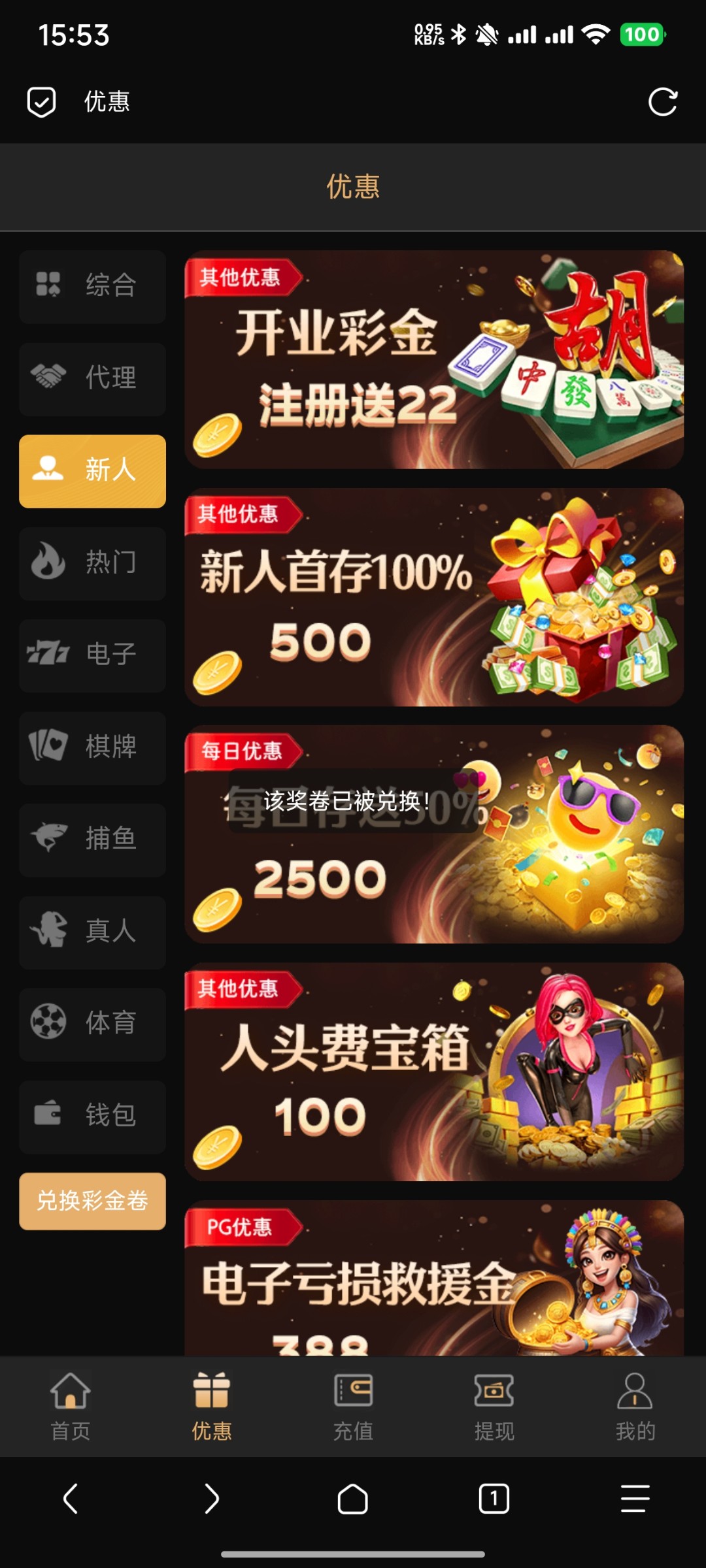Open the 我的 tab

tap(635, 1405)
